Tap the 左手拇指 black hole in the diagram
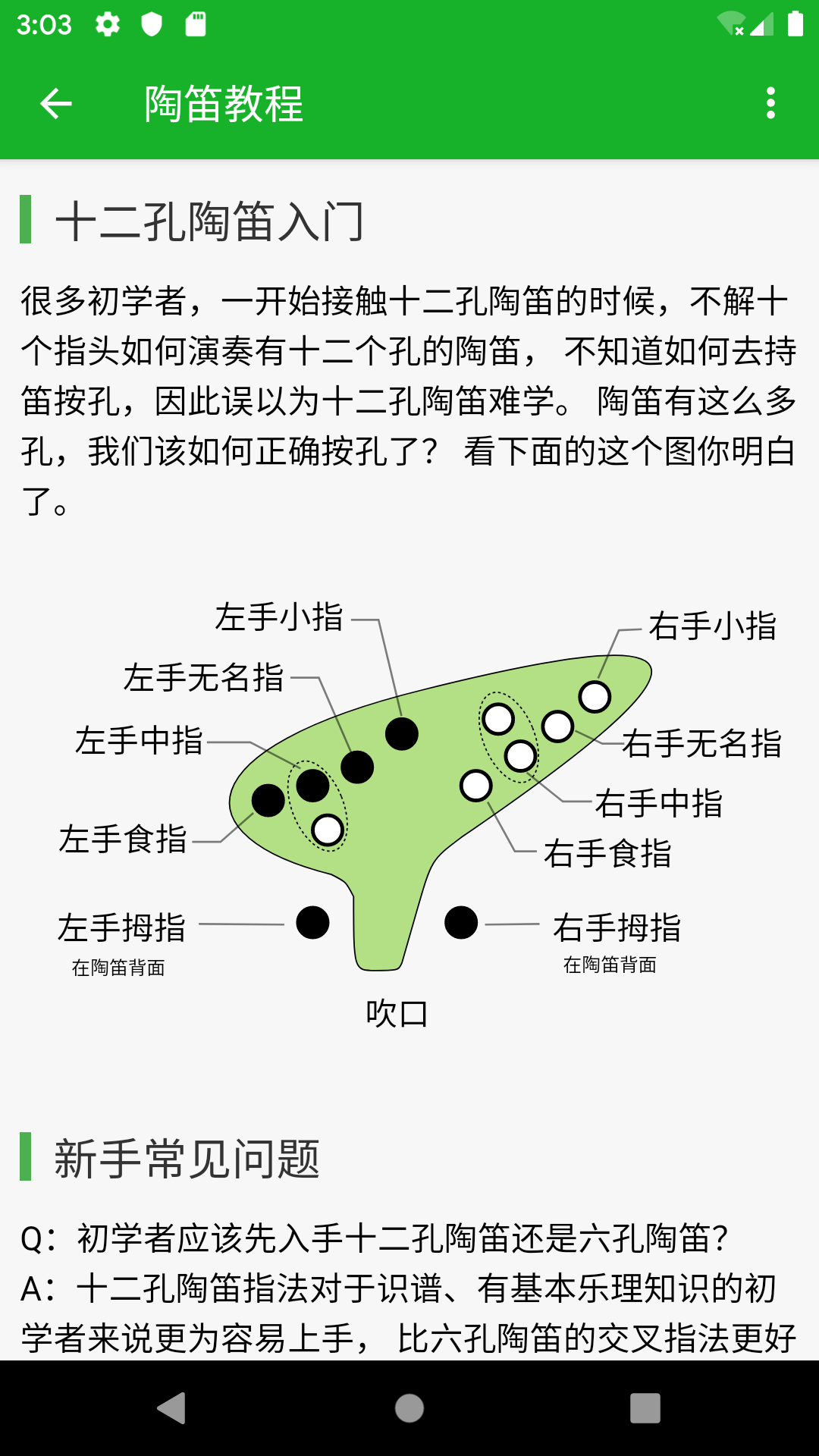819x1456 pixels. pos(312,924)
